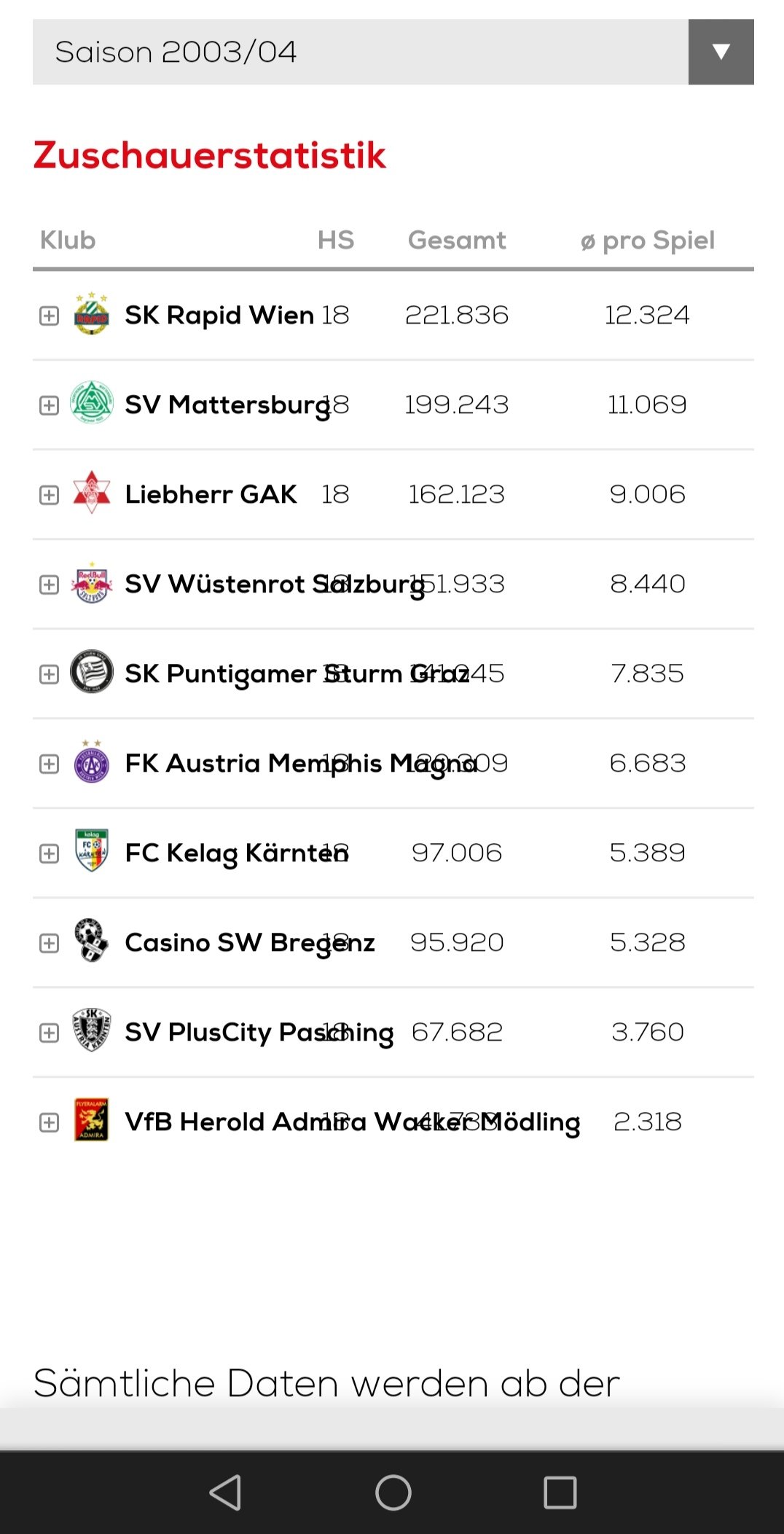Expand the SV Wüstenrot Salzburg row
The height and width of the screenshot is (1534, 784).
(49, 584)
